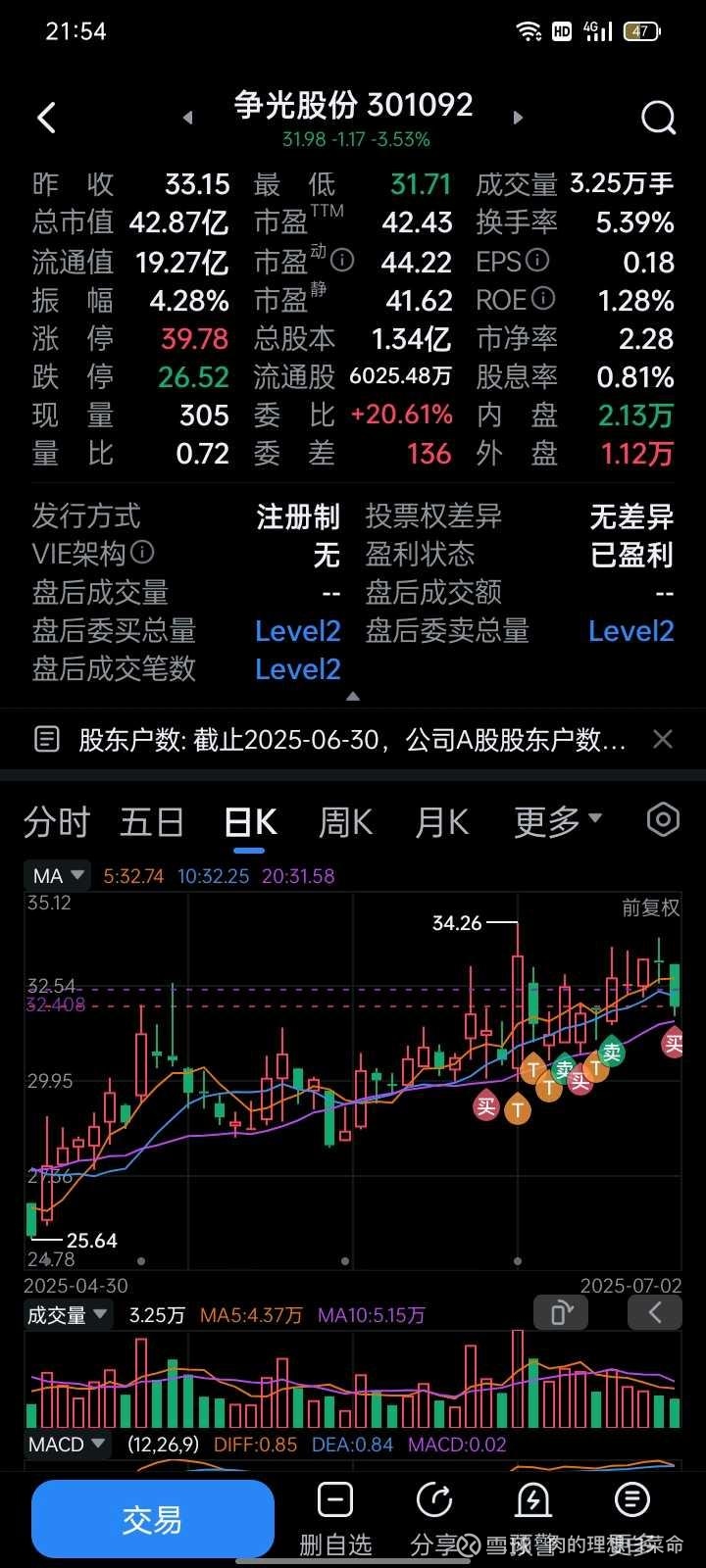This screenshot has height=1568, width=706.
Task: Open the search magnifier icon
Action: tap(659, 118)
